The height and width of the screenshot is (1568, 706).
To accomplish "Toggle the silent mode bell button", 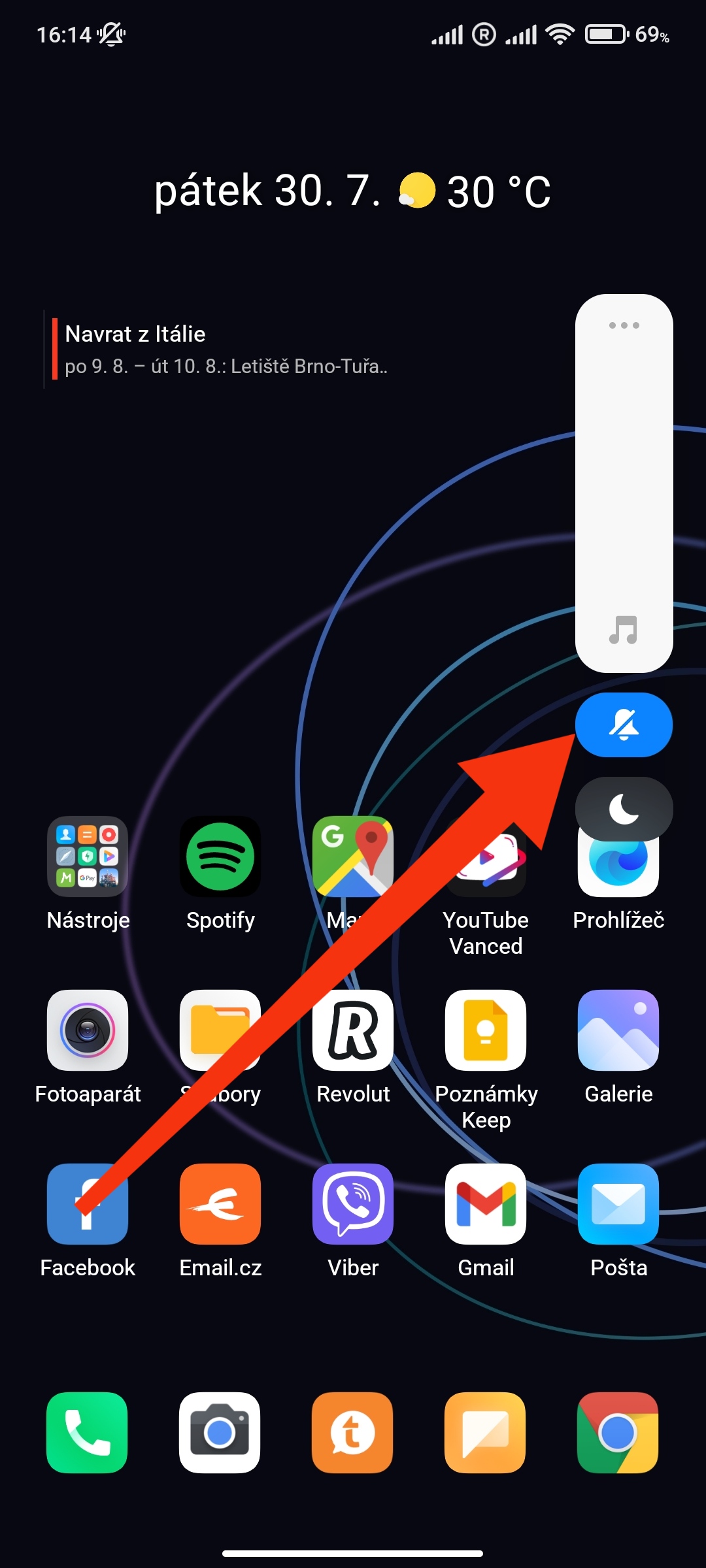I will pos(624,725).
